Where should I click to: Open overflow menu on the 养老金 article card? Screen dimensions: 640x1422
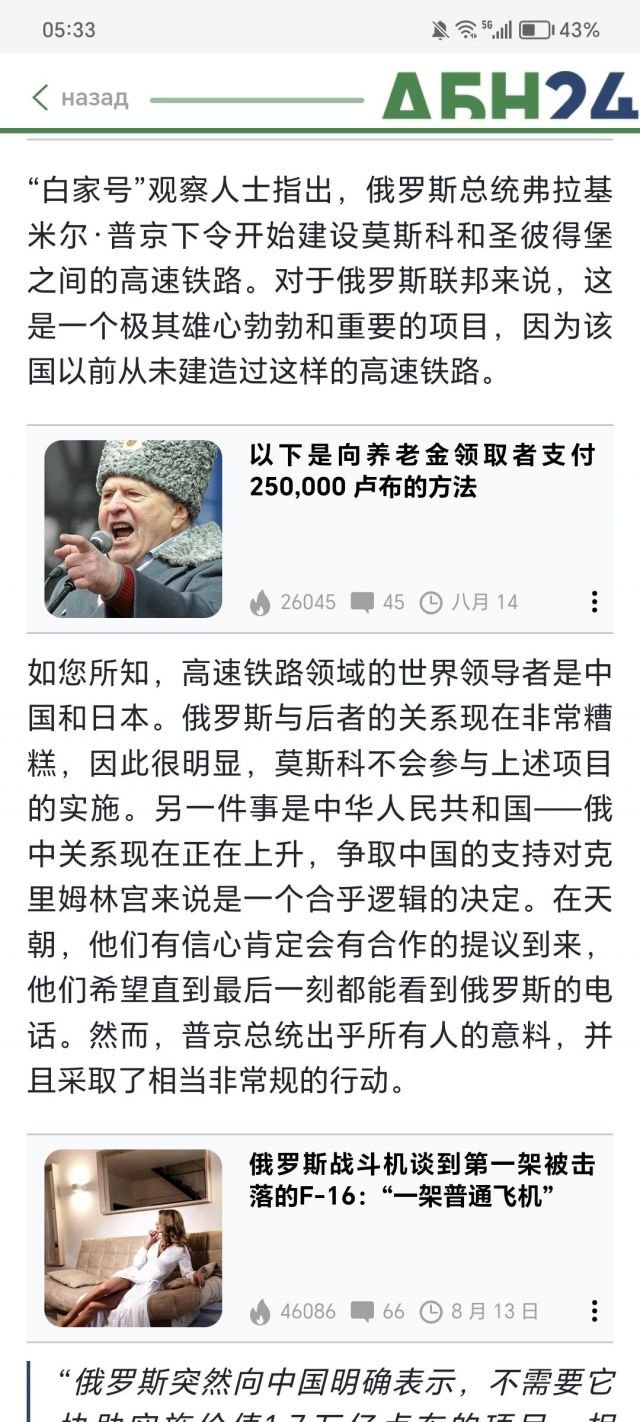(x=594, y=601)
